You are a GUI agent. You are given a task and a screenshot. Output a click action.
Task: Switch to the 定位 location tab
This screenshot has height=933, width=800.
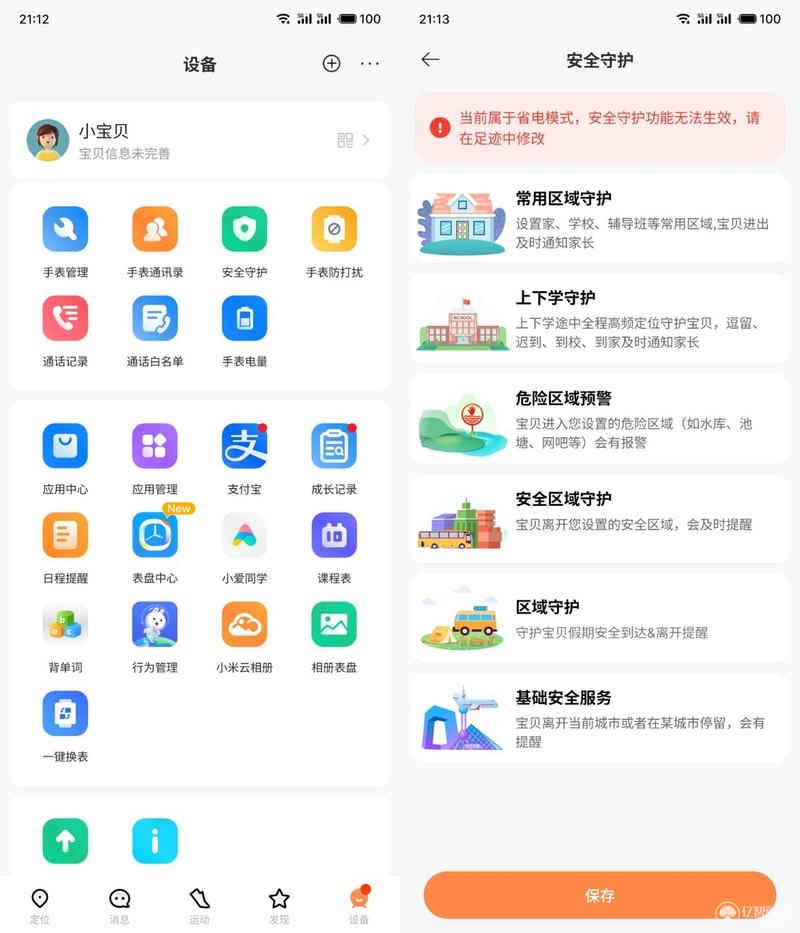click(40, 904)
